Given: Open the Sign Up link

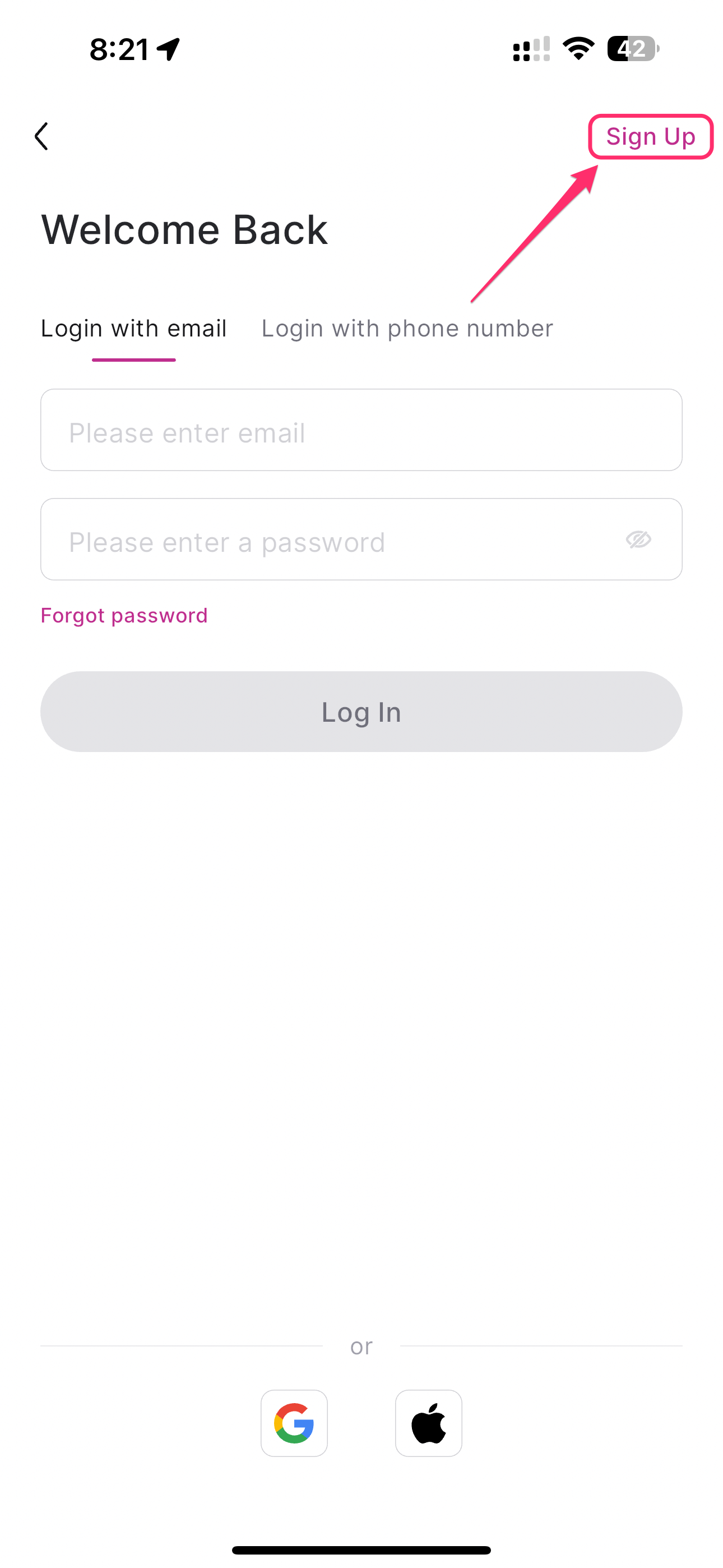Looking at the screenshot, I should pos(650,136).
